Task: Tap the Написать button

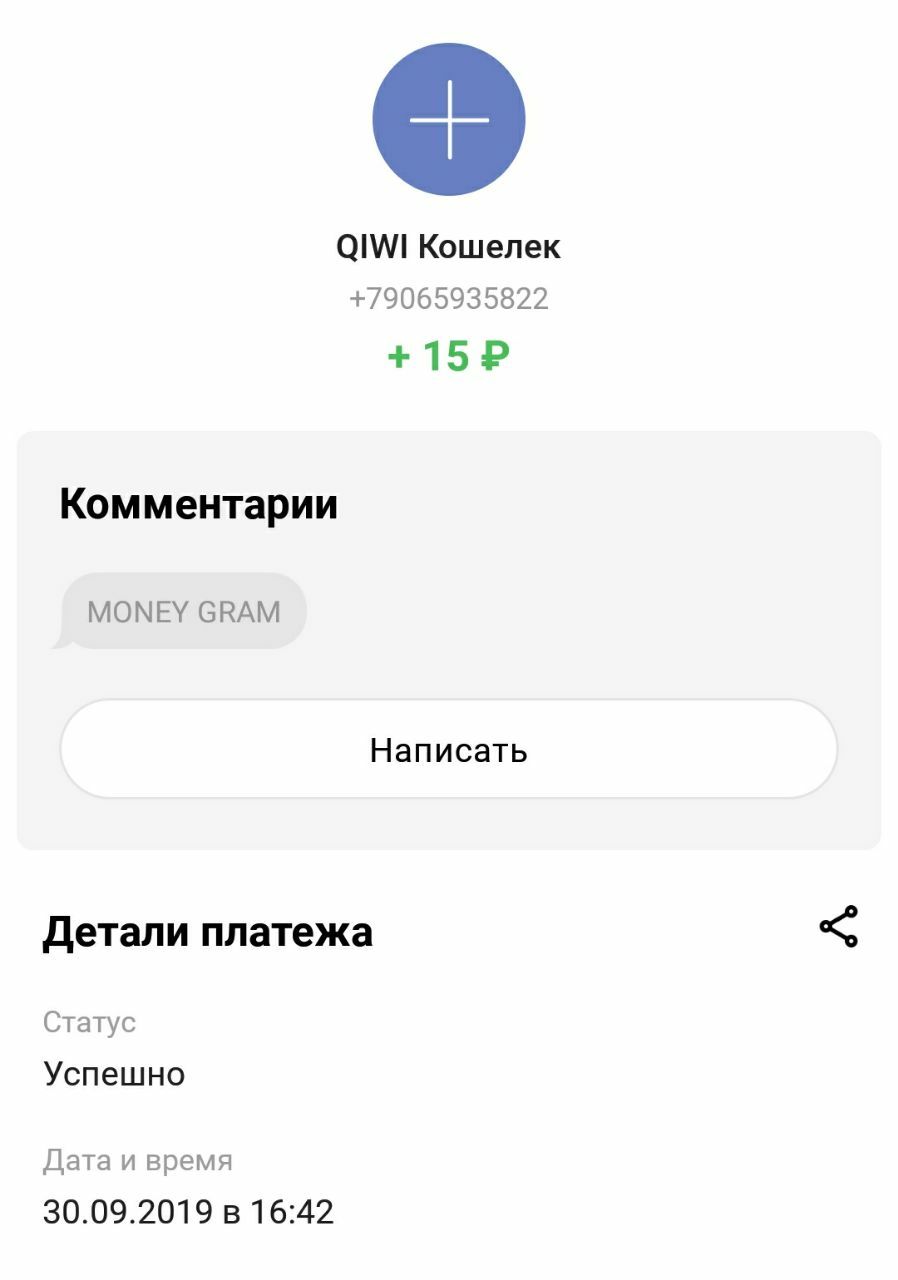Action: 448,749
